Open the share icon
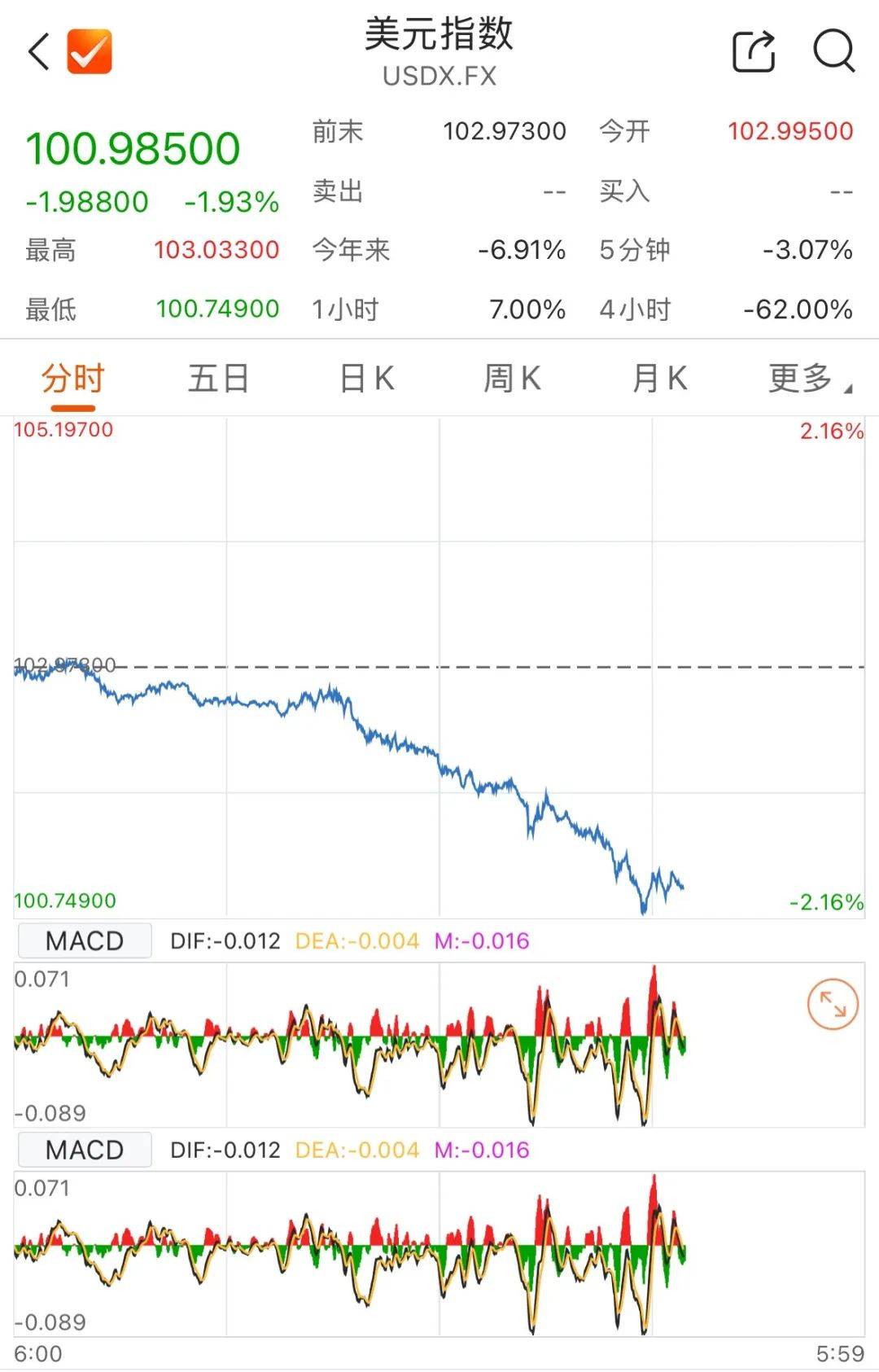879x1372 pixels. click(x=753, y=50)
